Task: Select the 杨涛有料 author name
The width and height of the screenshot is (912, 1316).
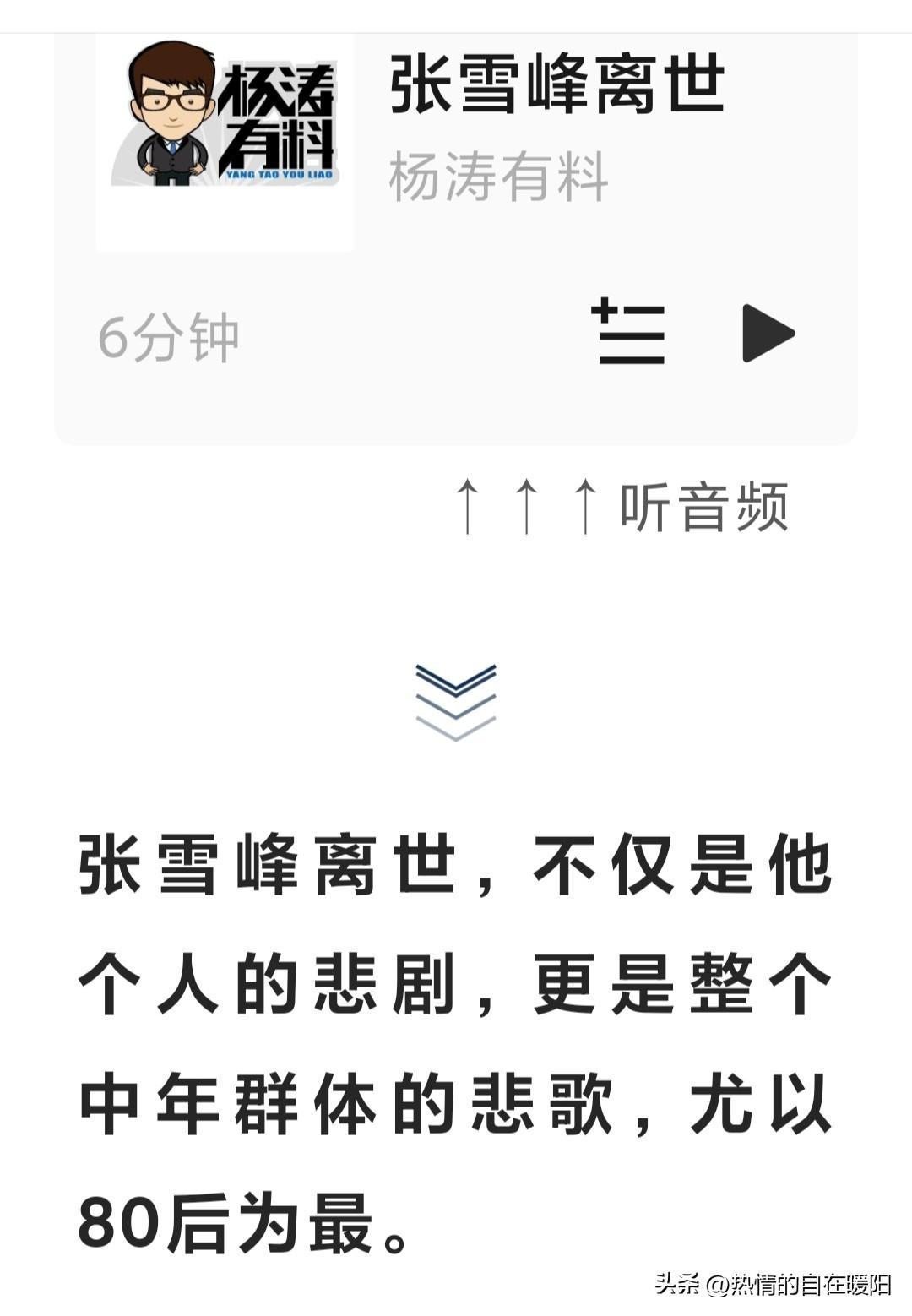Action: (498, 177)
